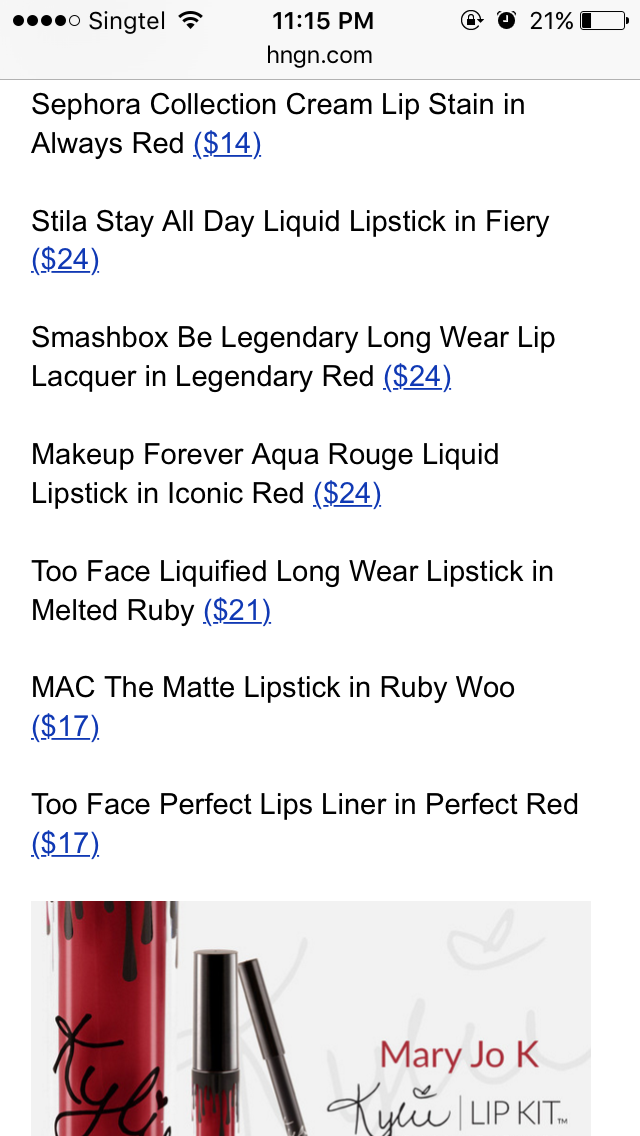The image size is (640, 1136).
Task: Visit the $17 link for MAC Ruby Woo
Action: coord(65,726)
